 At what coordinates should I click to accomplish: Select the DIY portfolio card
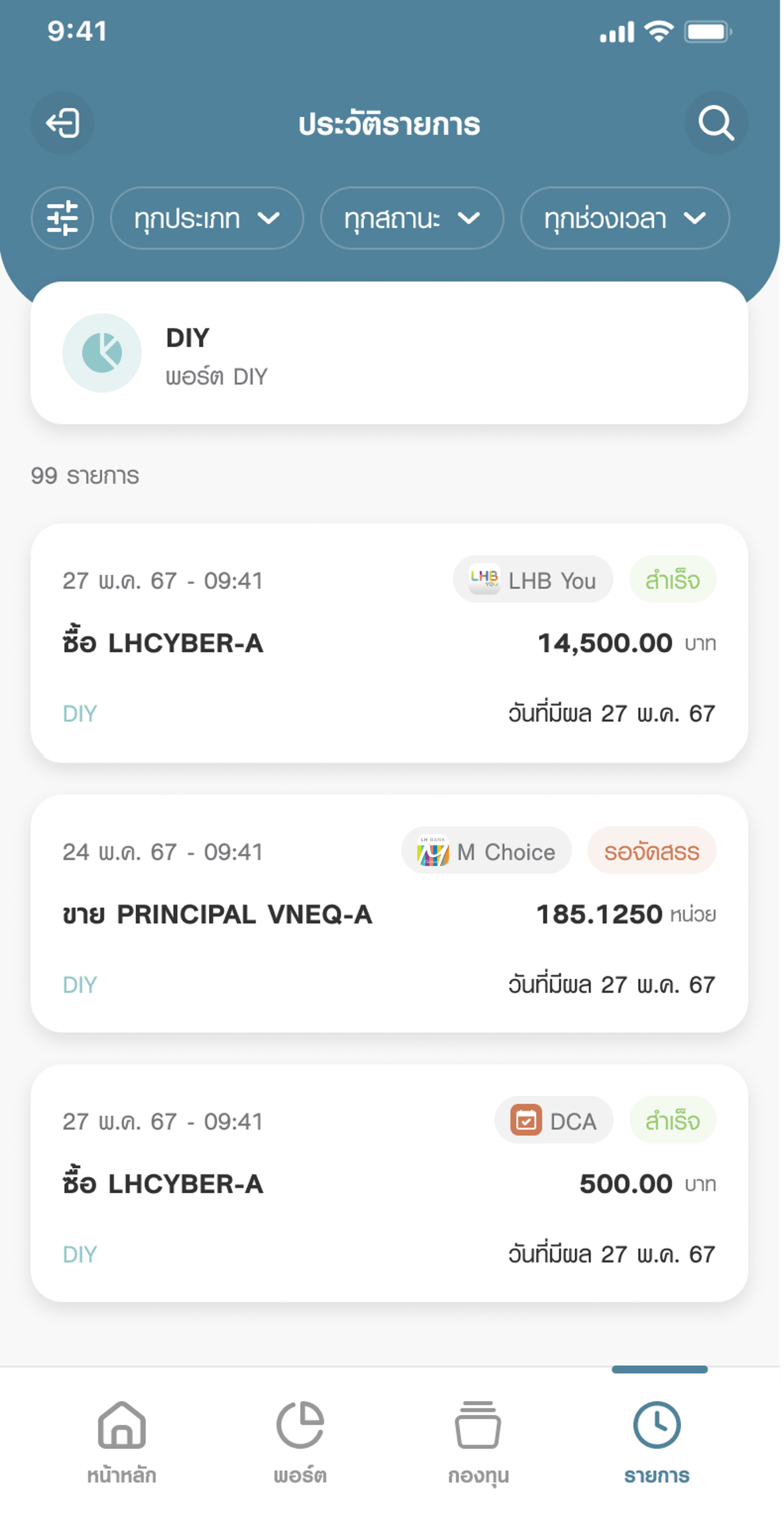pos(391,354)
